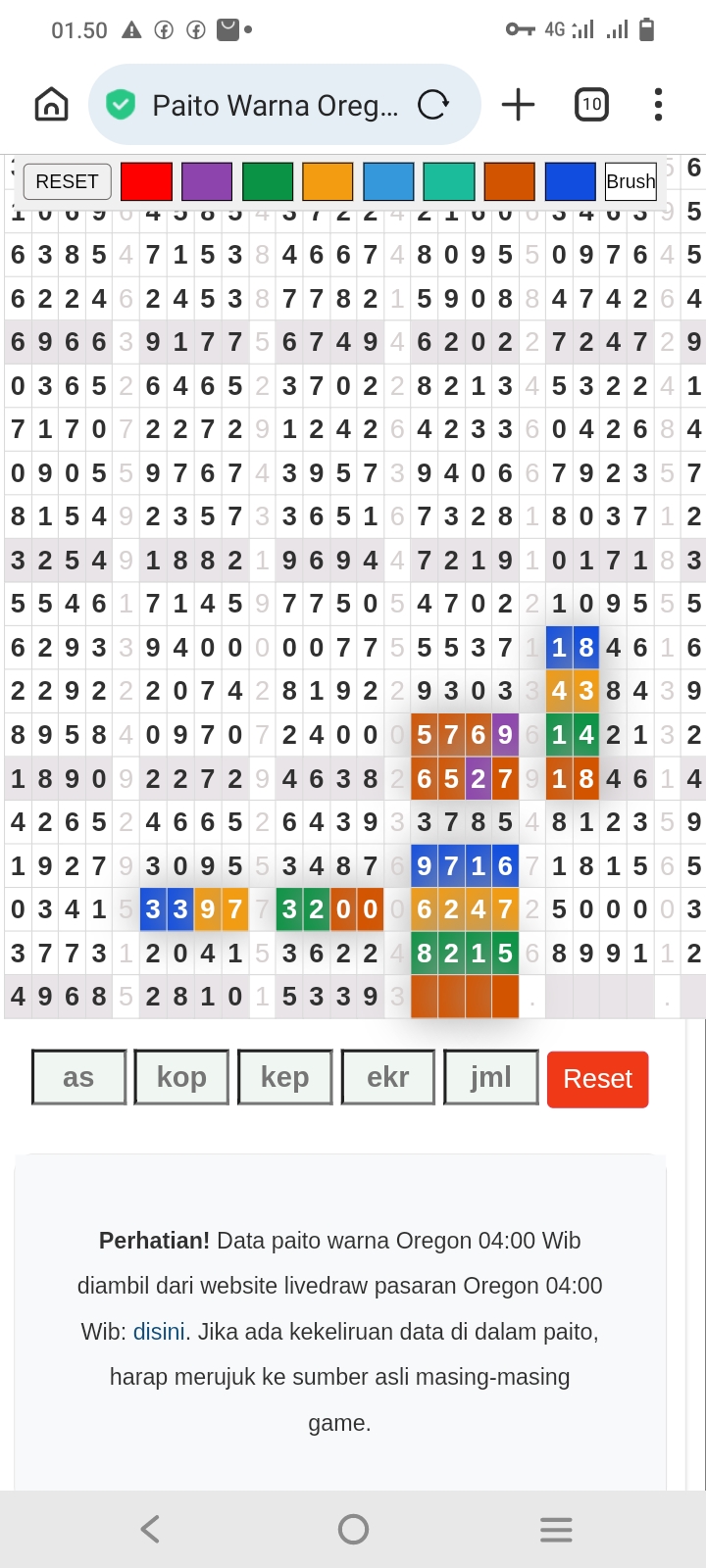This screenshot has width=706, height=1568.
Task: Pick the royal blue color swatch
Action: pos(570,181)
